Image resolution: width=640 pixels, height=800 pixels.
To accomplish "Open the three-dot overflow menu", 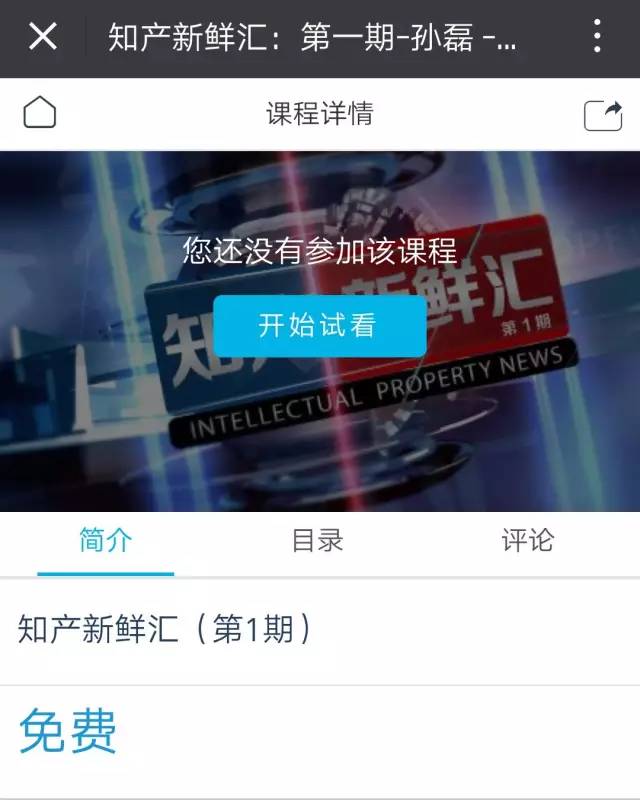I will coord(597,38).
